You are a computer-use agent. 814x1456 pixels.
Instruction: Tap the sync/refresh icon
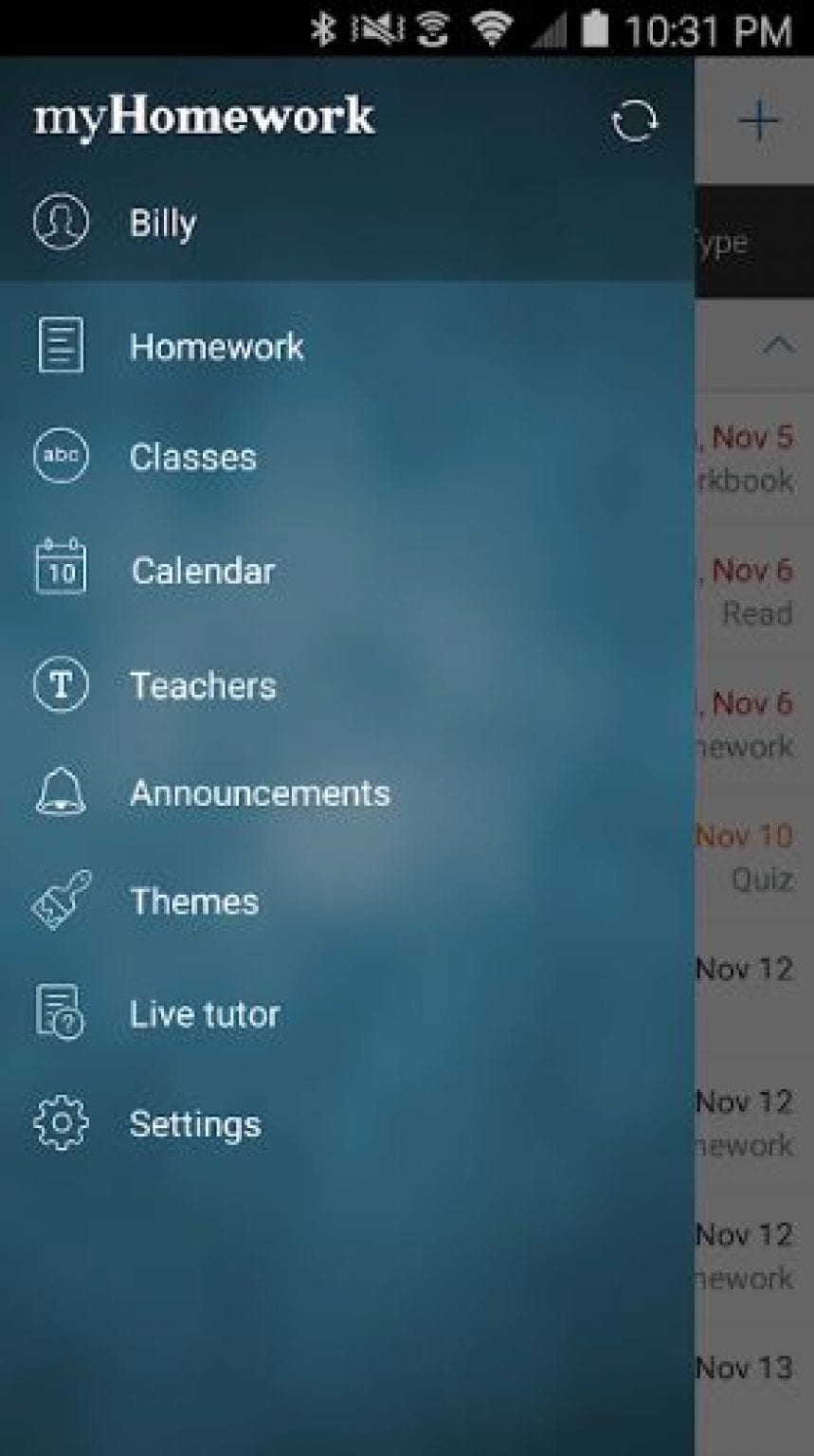coord(634,119)
